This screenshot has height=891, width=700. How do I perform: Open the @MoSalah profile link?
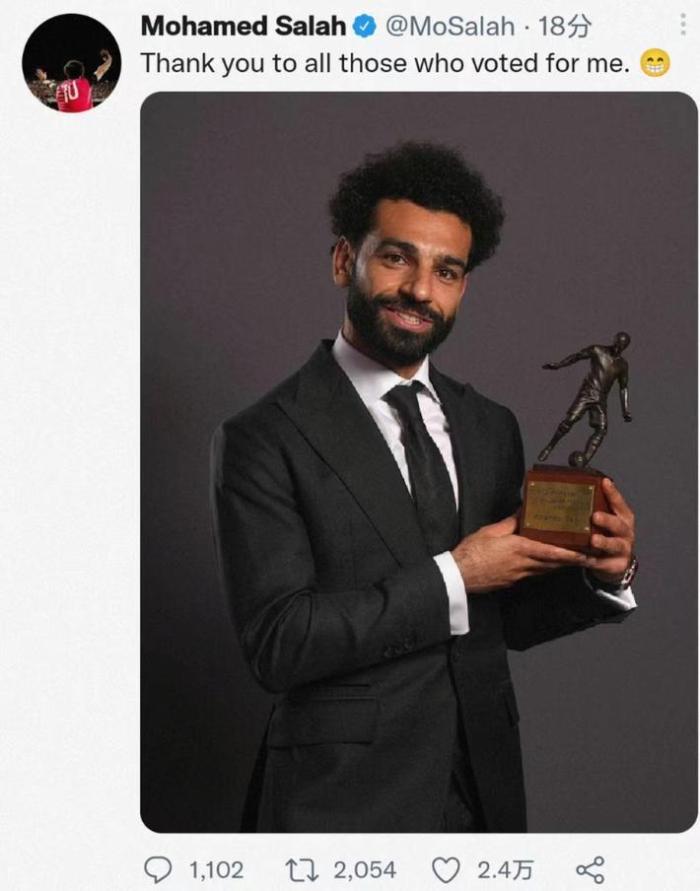click(x=450, y=27)
